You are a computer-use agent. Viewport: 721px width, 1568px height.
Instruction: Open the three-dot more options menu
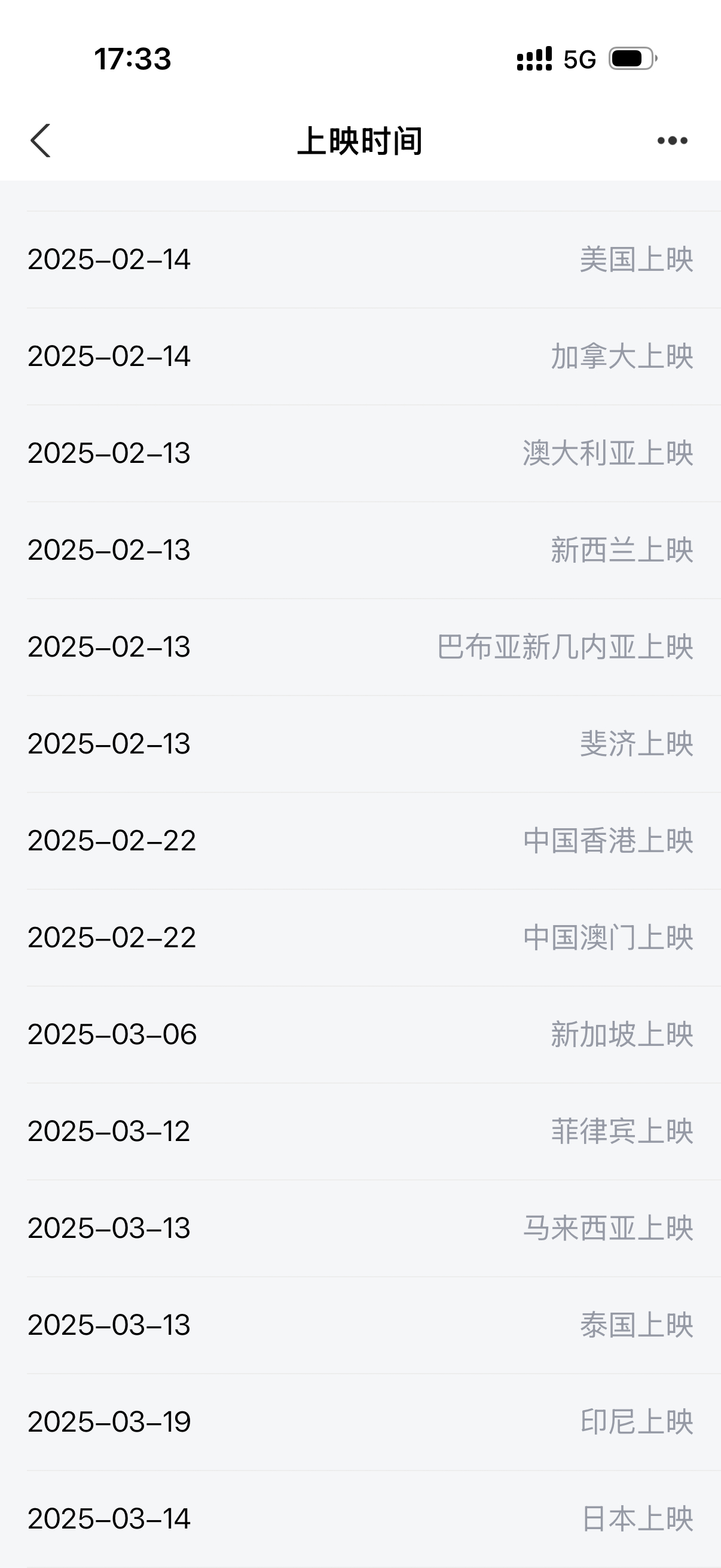coord(673,141)
